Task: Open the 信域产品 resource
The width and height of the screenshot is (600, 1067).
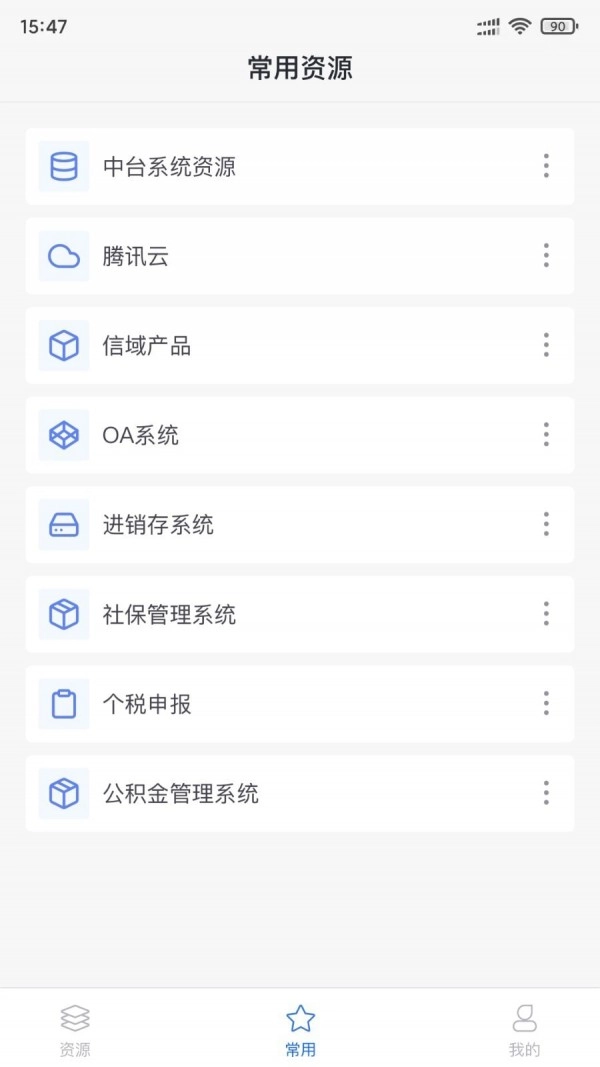Action: pyautogui.click(x=147, y=346)
